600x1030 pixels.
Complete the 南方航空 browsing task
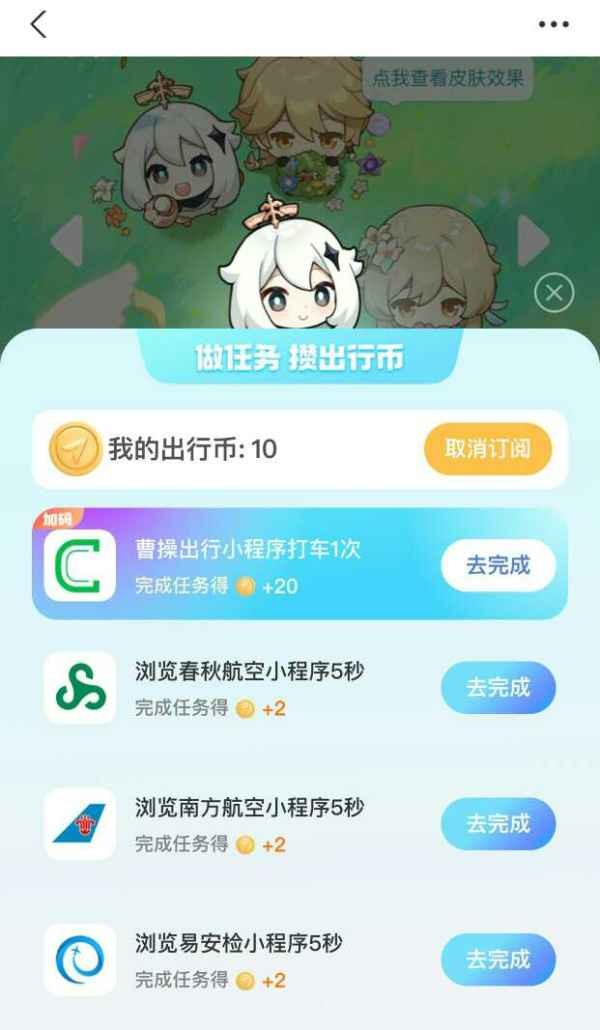[498, 824]
